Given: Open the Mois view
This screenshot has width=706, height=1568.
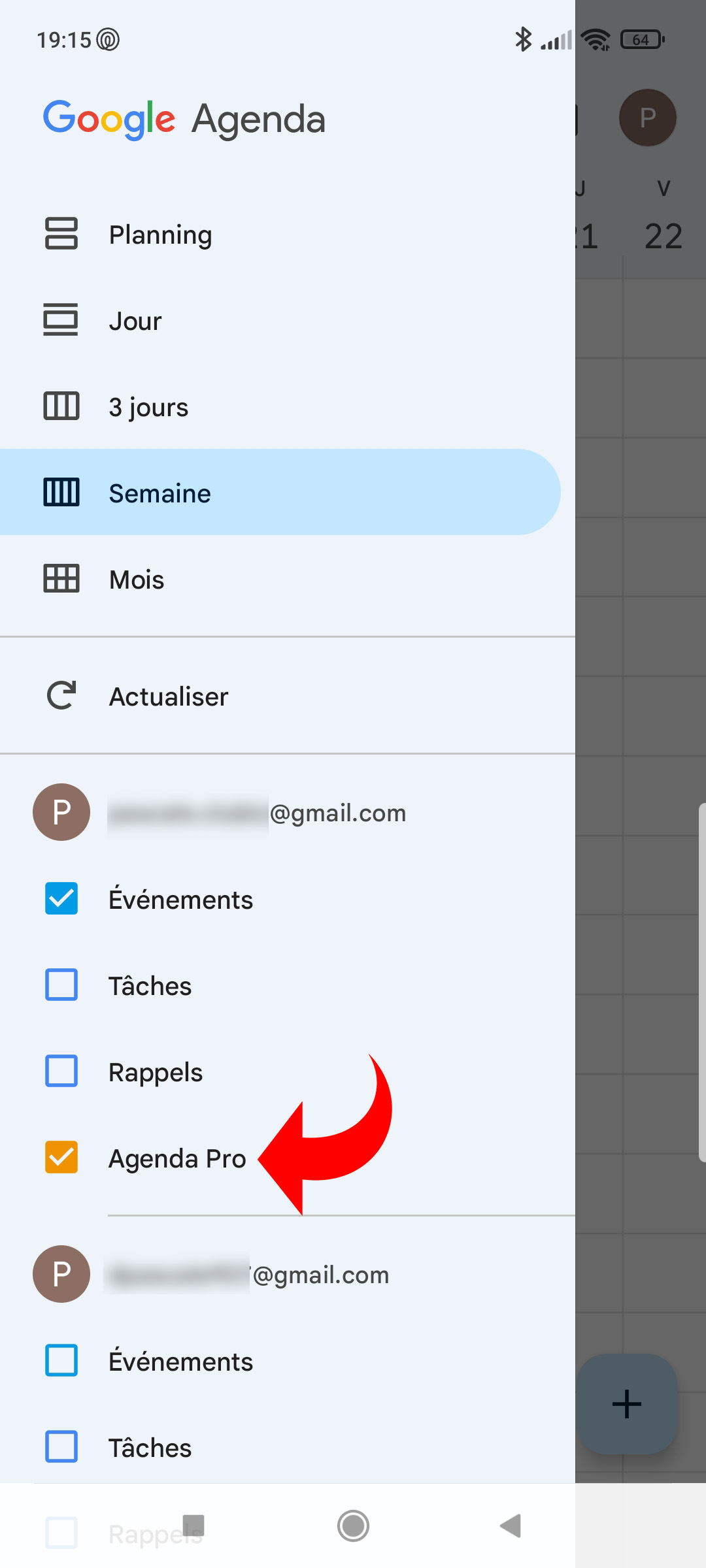Looking at the screenshot, I should click(137, 580).
